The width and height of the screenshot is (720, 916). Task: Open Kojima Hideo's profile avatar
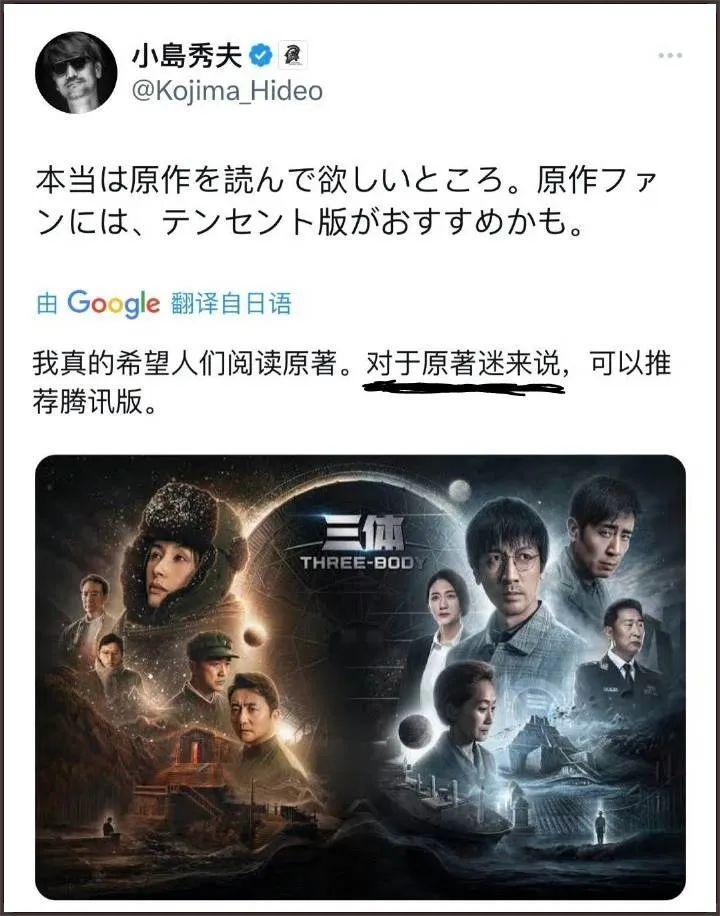(x=76, y=72)
